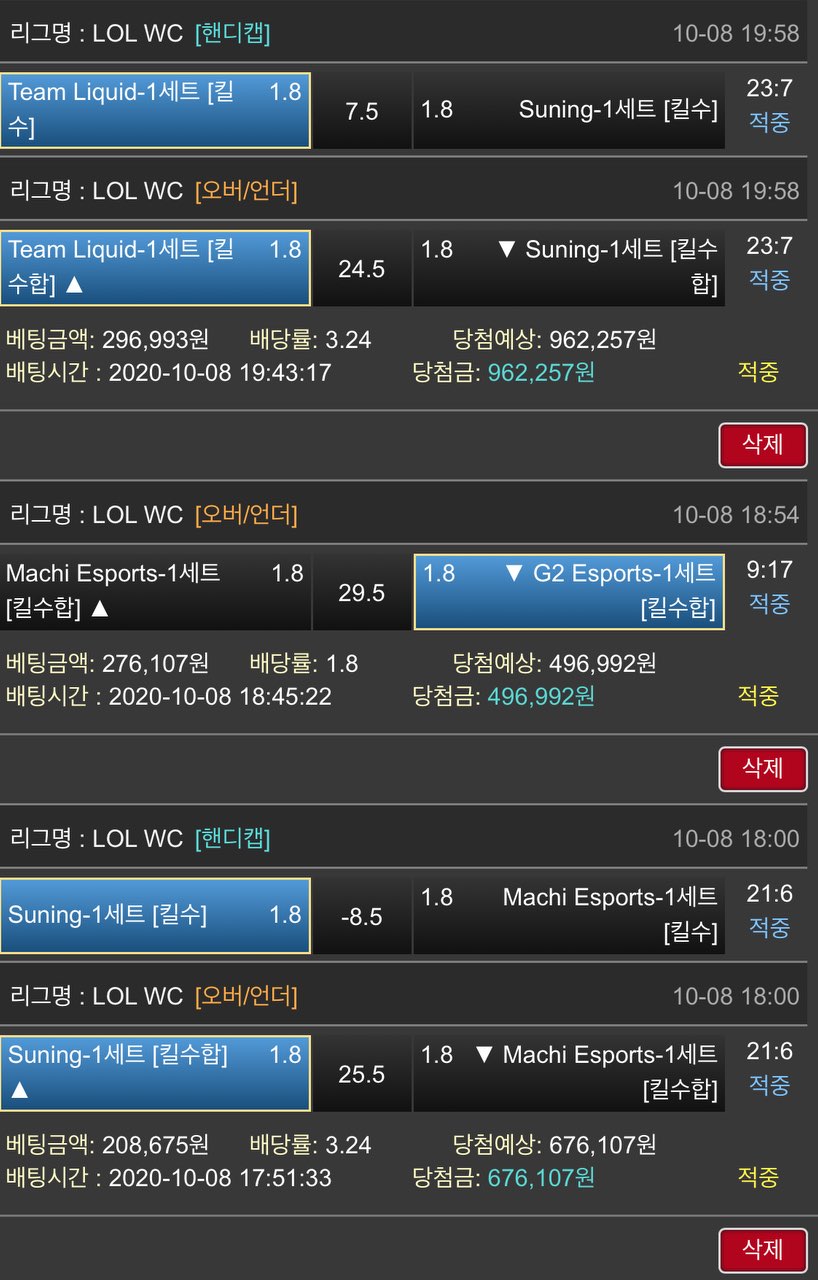Delete the 676,107원 Suning bet slip
Viewport: 818px width, 1280px height.
762,1250
